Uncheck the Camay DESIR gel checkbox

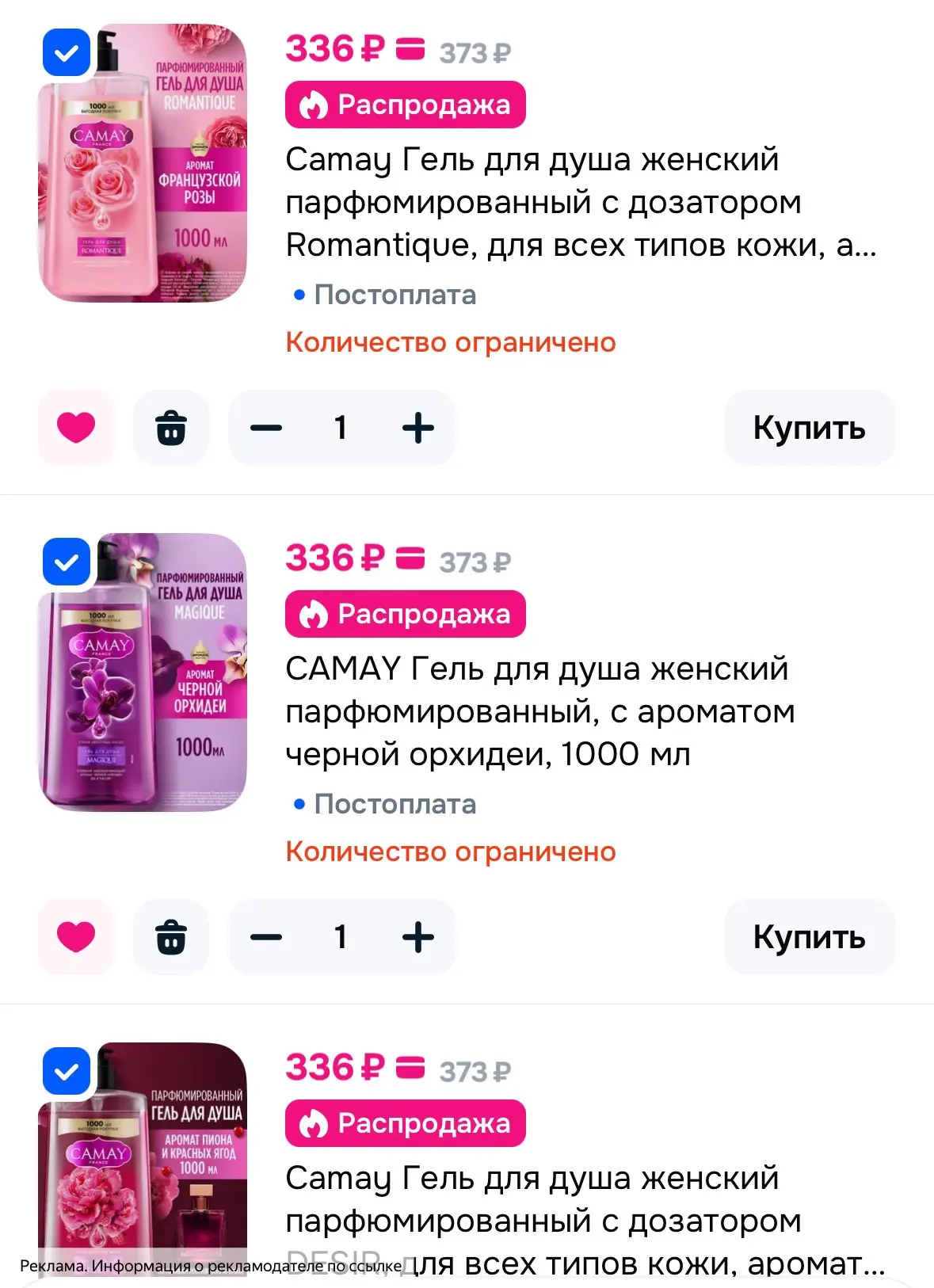[x=67, y=1072]
